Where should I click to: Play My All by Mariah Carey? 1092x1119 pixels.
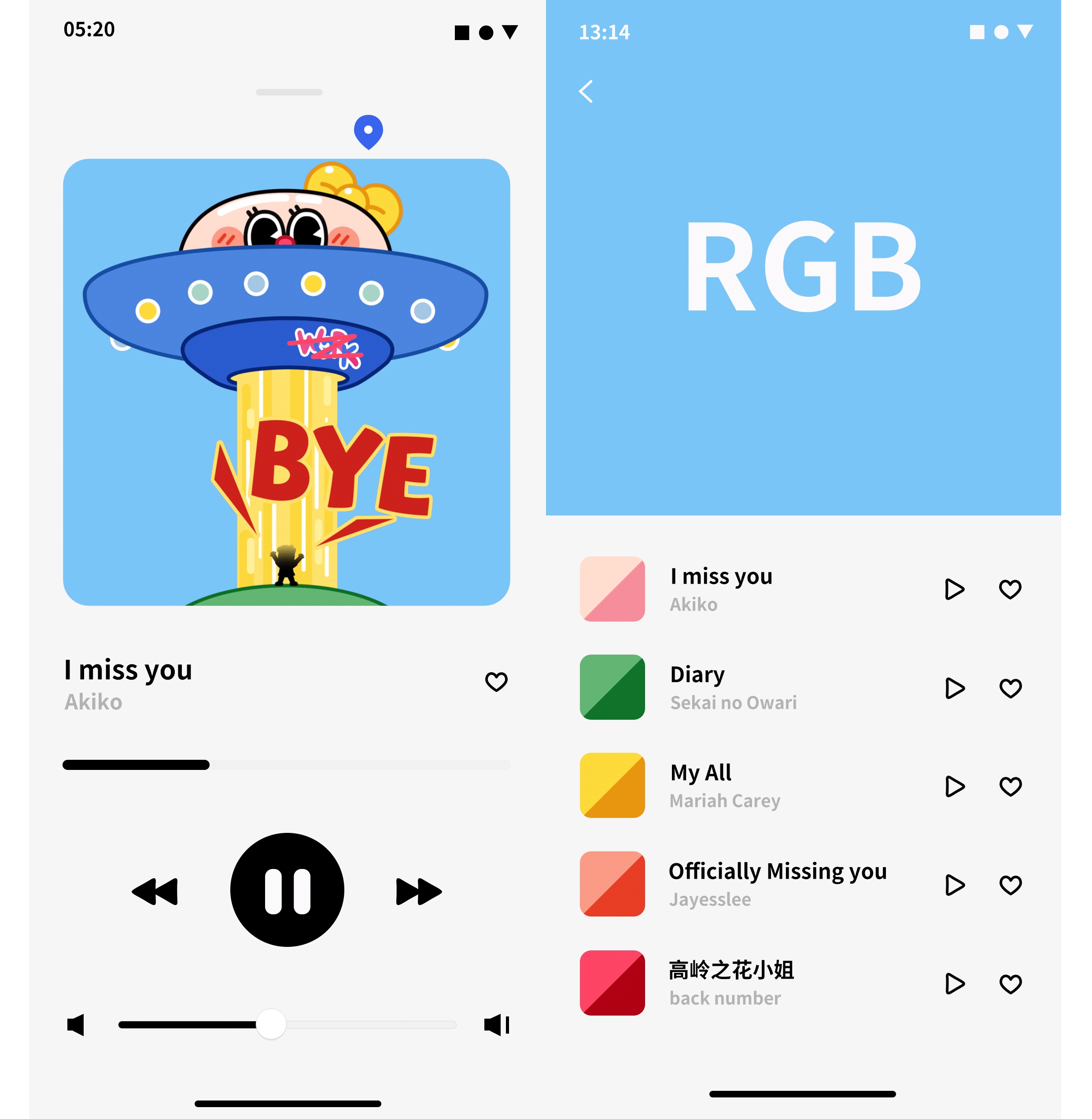(954, 787)
